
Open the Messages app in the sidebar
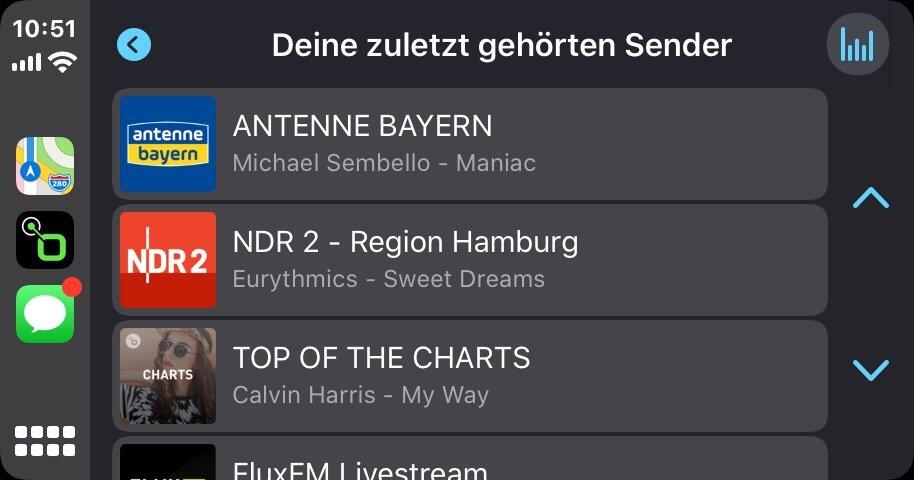(45, 313)
